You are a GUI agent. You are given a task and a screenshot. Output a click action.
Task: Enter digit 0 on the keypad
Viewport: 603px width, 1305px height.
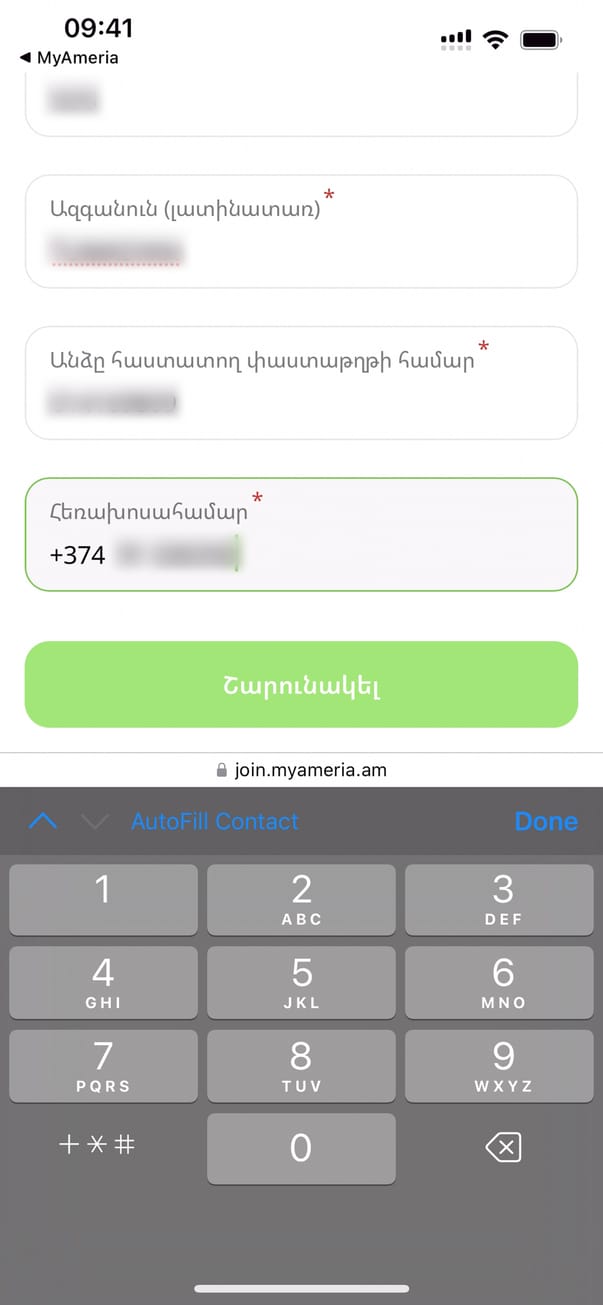[x=301, y=1148]
